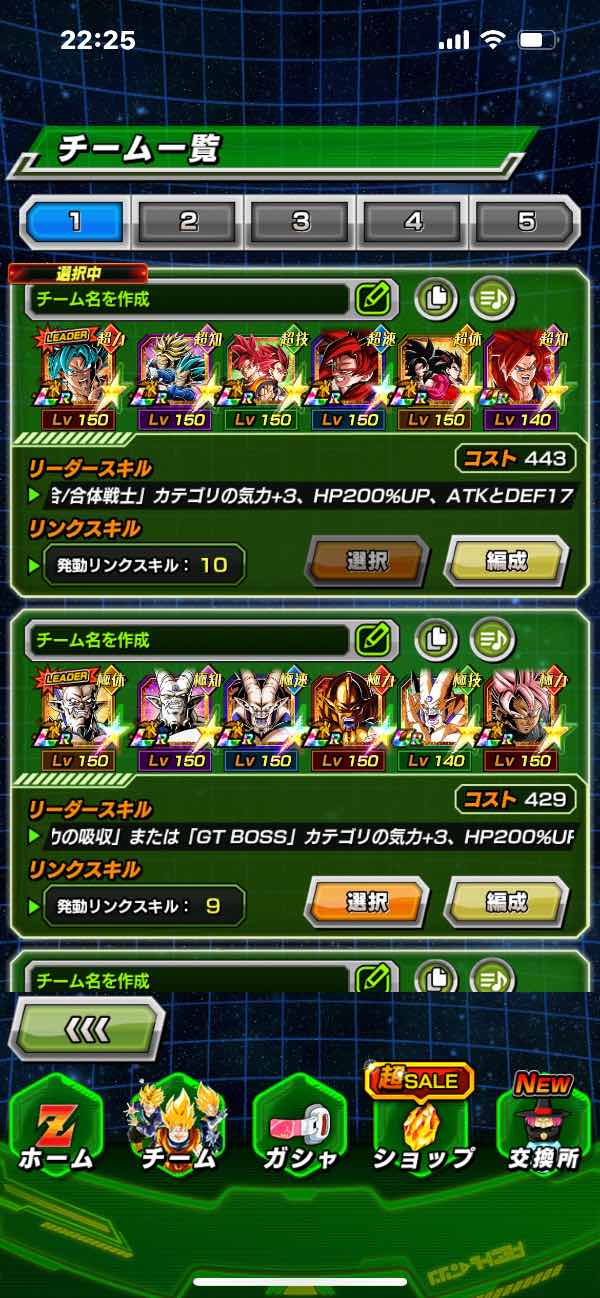This screenshot has height=1298, width=600.
Task: Switch to team page 2 tab
Action: pos(188,221)
